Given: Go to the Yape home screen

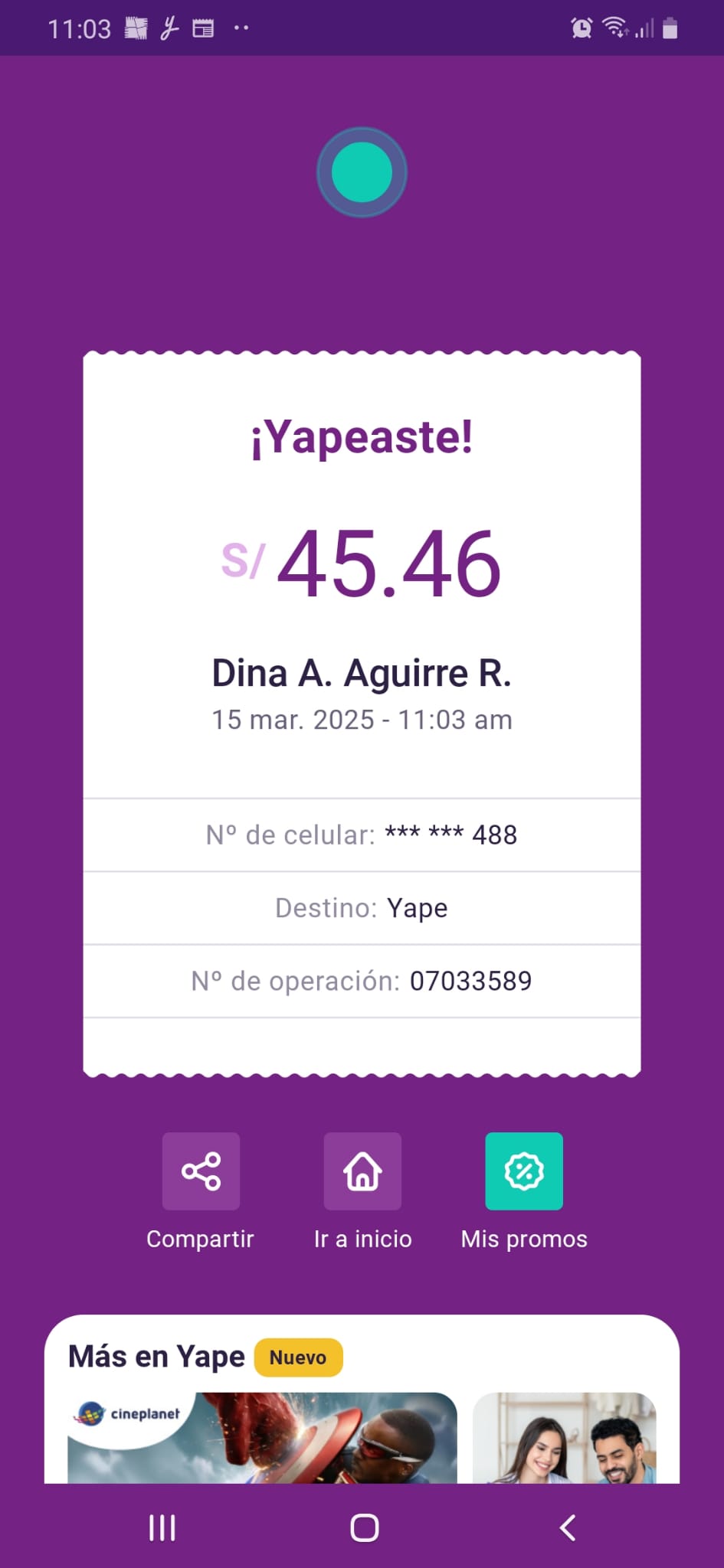Looking at the screenshot, I should (x=362, y=1171).
